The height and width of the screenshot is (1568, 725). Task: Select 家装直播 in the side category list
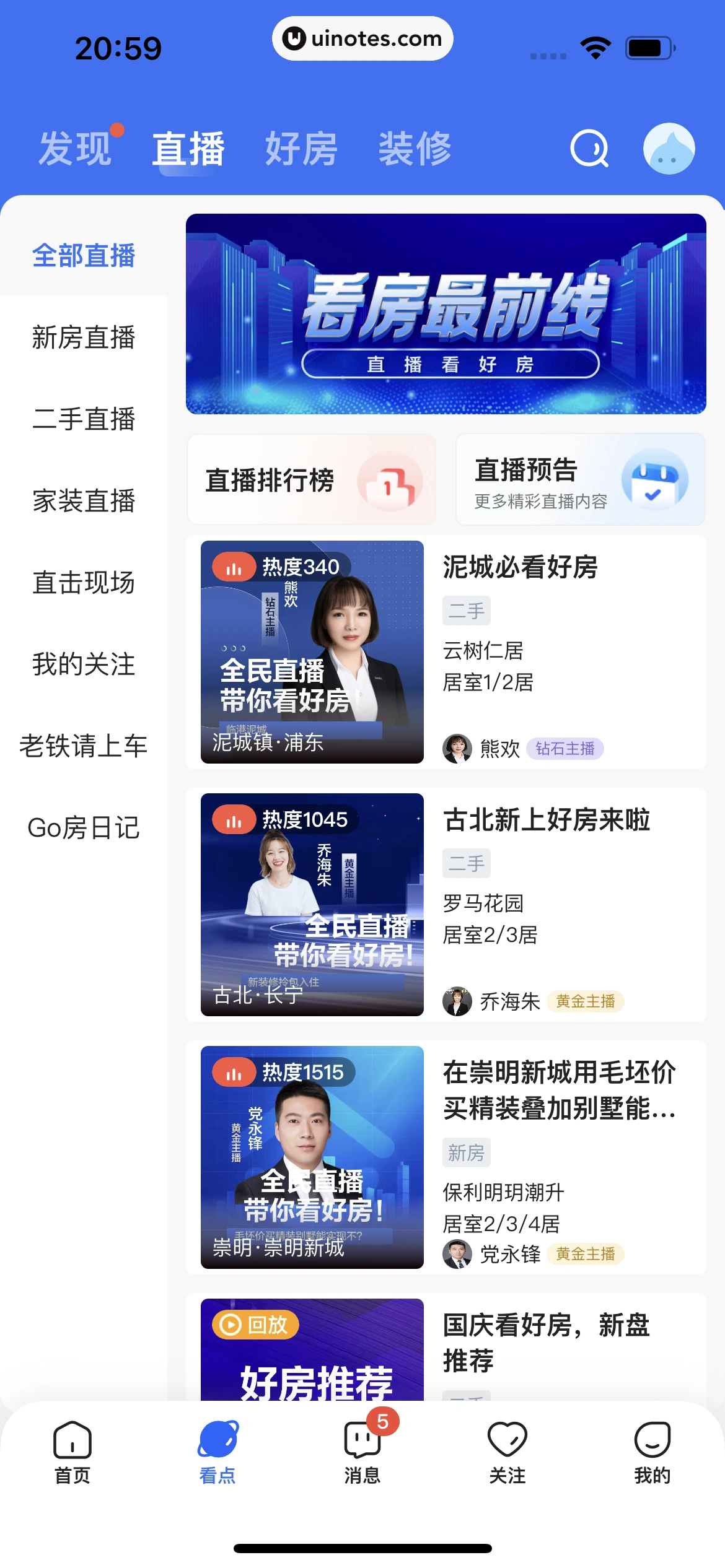coord(84,501)
